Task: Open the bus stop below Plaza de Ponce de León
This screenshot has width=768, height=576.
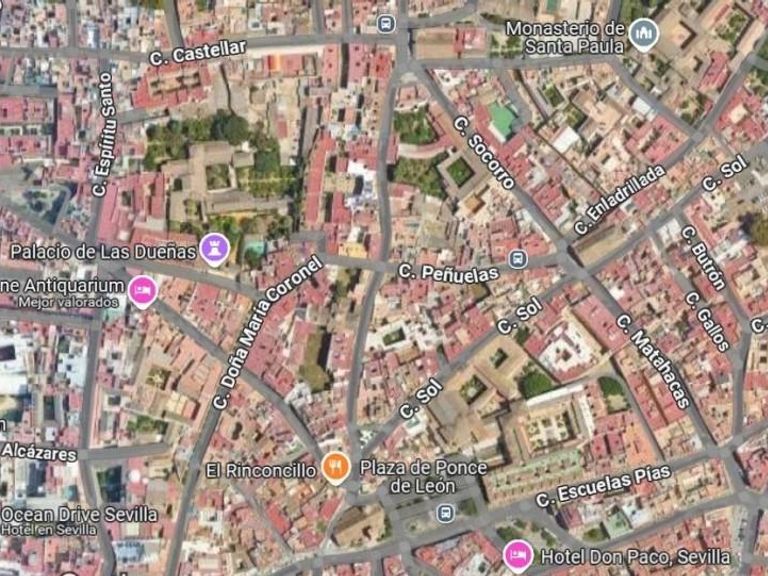Action: tap(446, 513)
